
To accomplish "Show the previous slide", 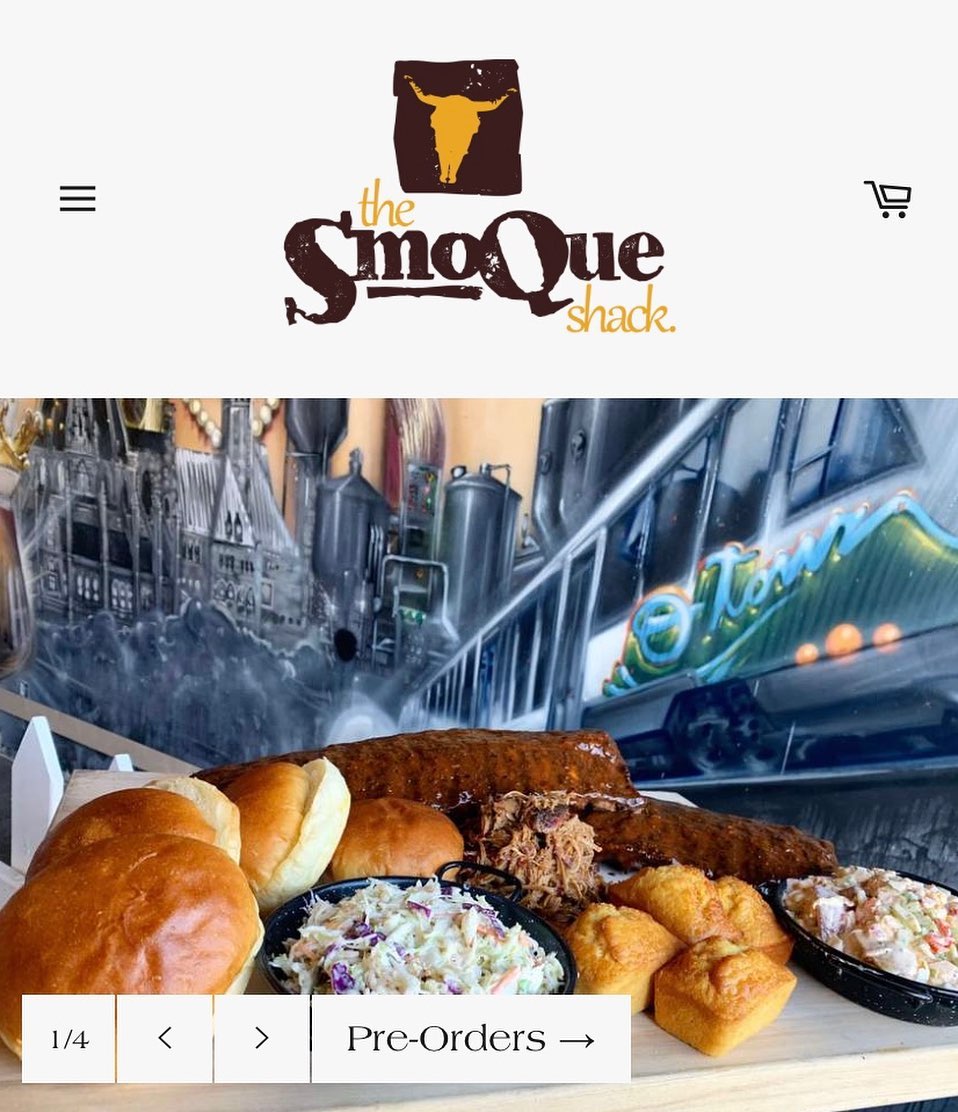I will point(165,1039).
